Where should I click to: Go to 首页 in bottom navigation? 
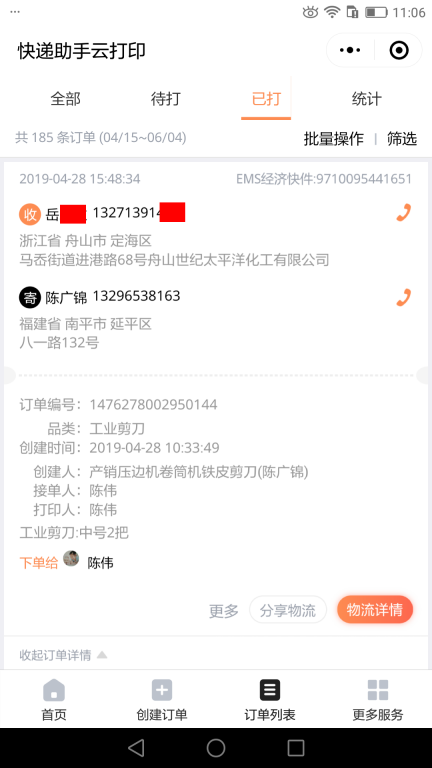54,699
